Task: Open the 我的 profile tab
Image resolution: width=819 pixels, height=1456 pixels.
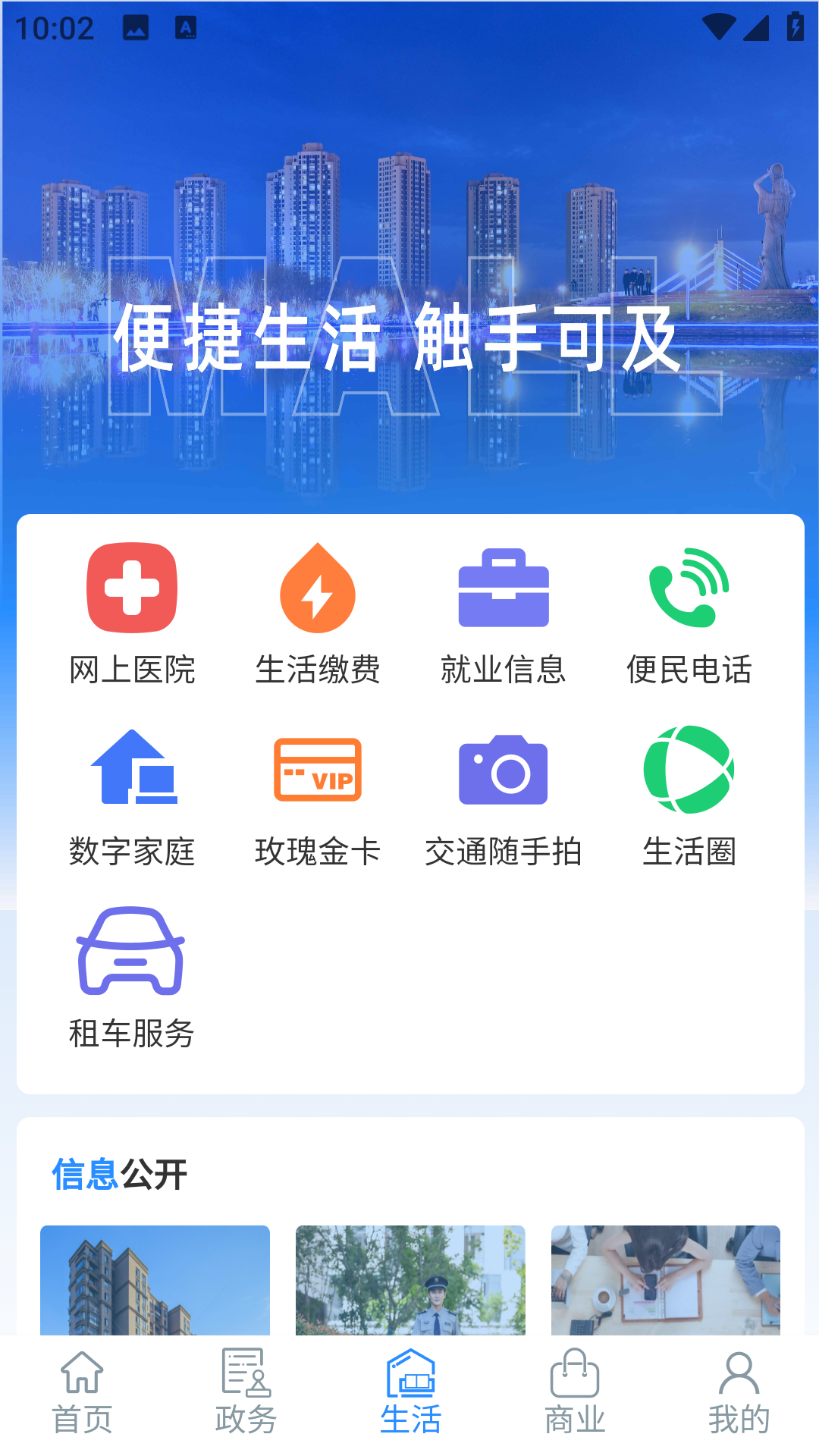Action: tap(739, 1393)
